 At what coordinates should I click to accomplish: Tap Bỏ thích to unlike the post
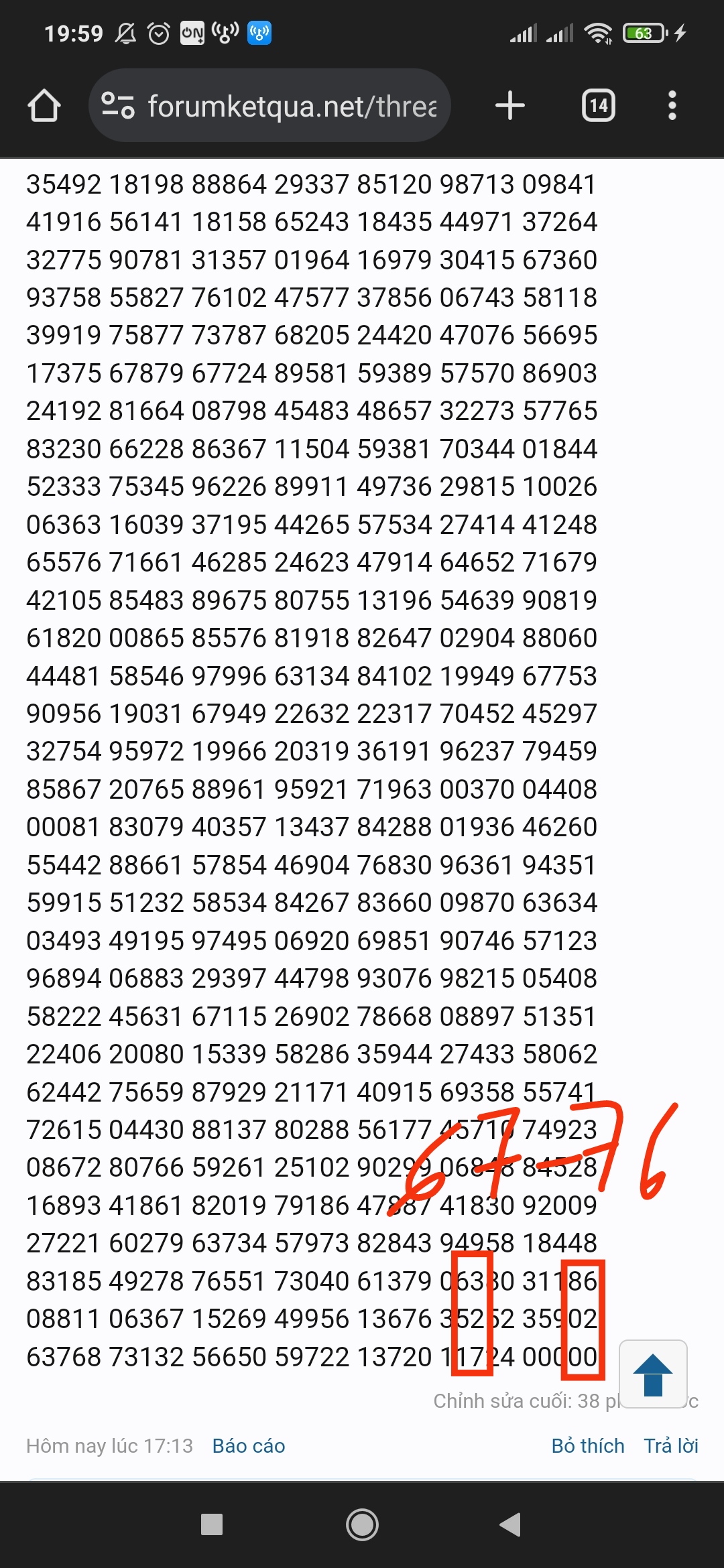pyautogui.click(x=588, y=1446)
